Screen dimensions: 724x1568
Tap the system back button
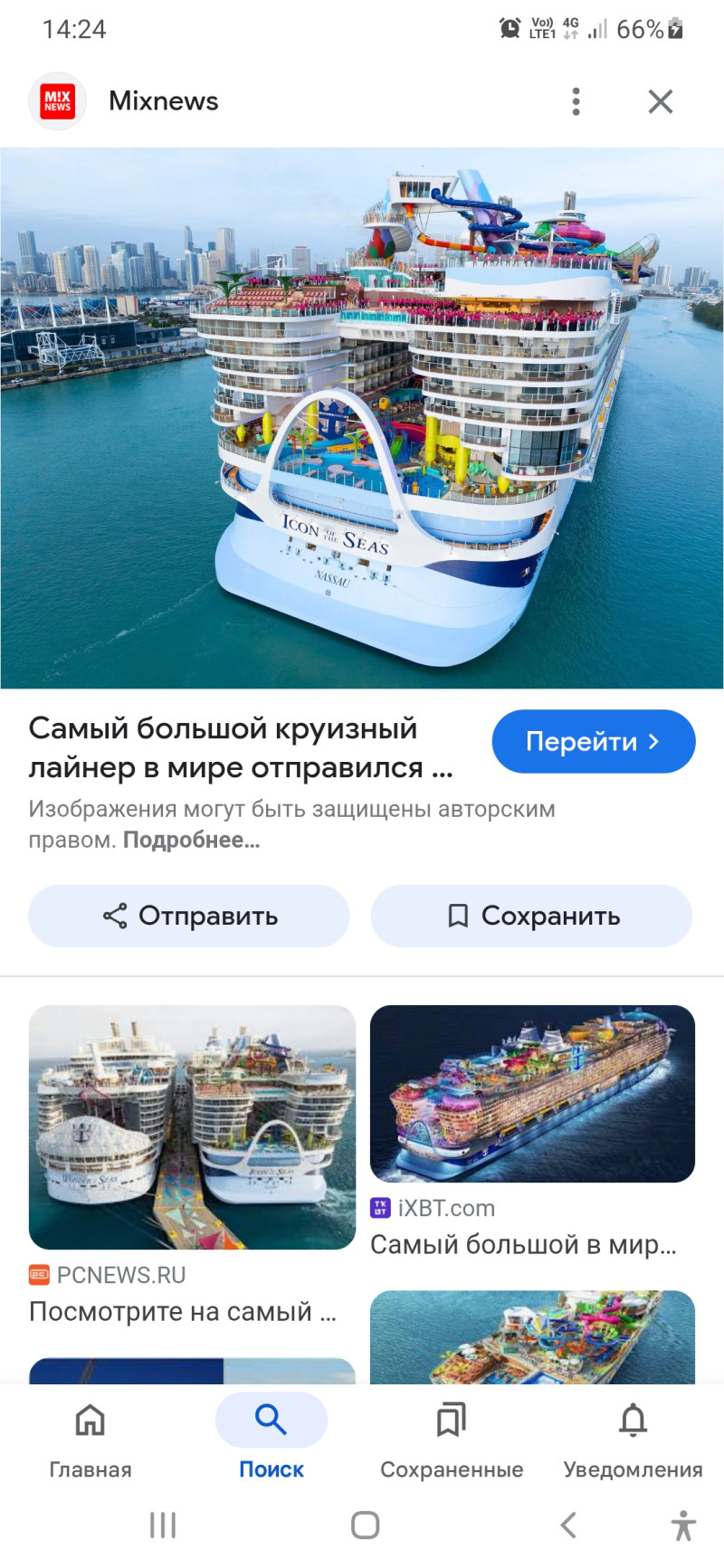pyautogui.click(x=568, y=1525)
